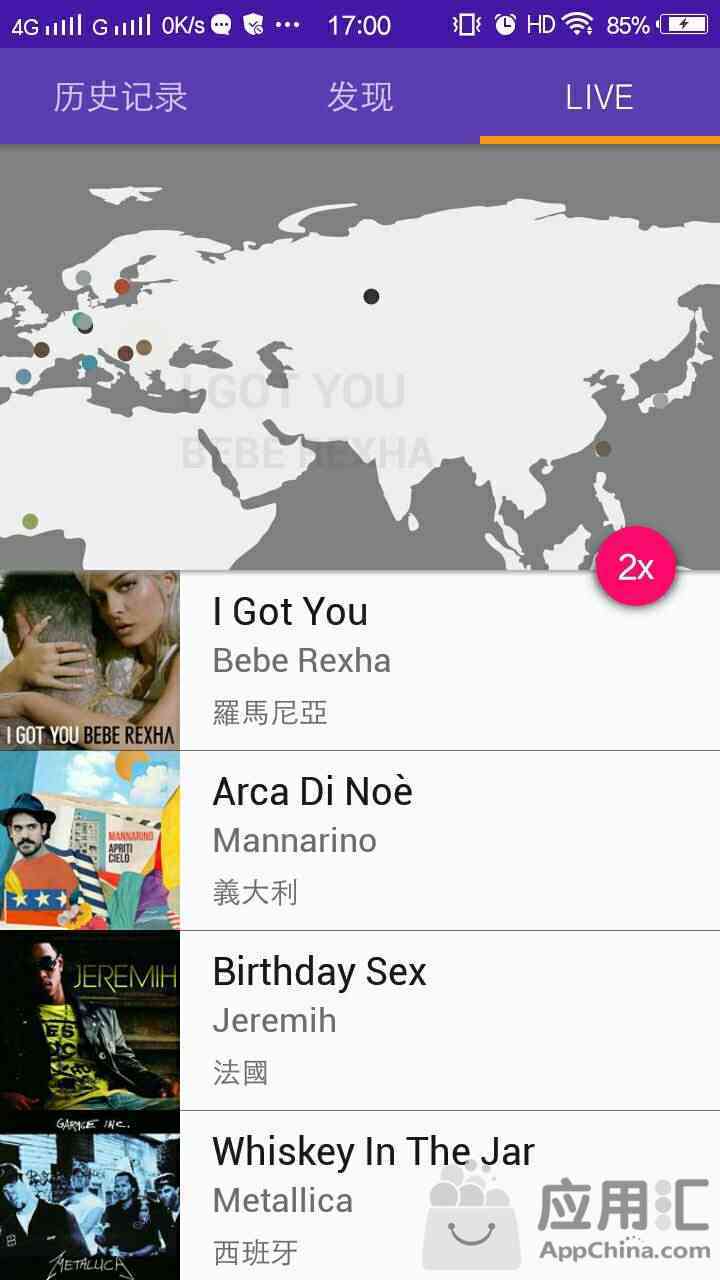Select the LIVE tab

pos(599,97)
